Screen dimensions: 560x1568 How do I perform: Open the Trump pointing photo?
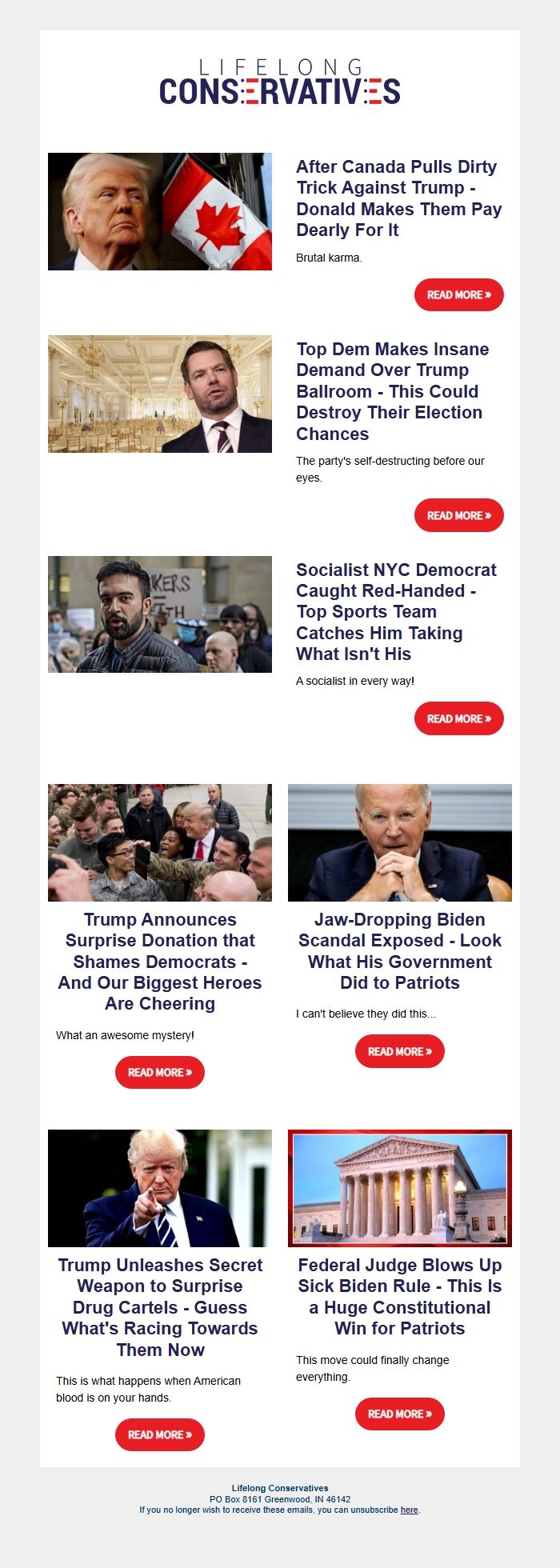[x=160, y=1189]
